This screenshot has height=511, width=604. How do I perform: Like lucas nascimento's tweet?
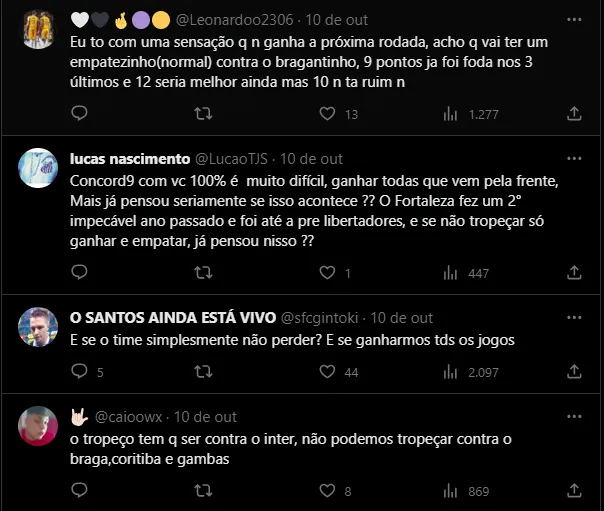pos(325,273)
